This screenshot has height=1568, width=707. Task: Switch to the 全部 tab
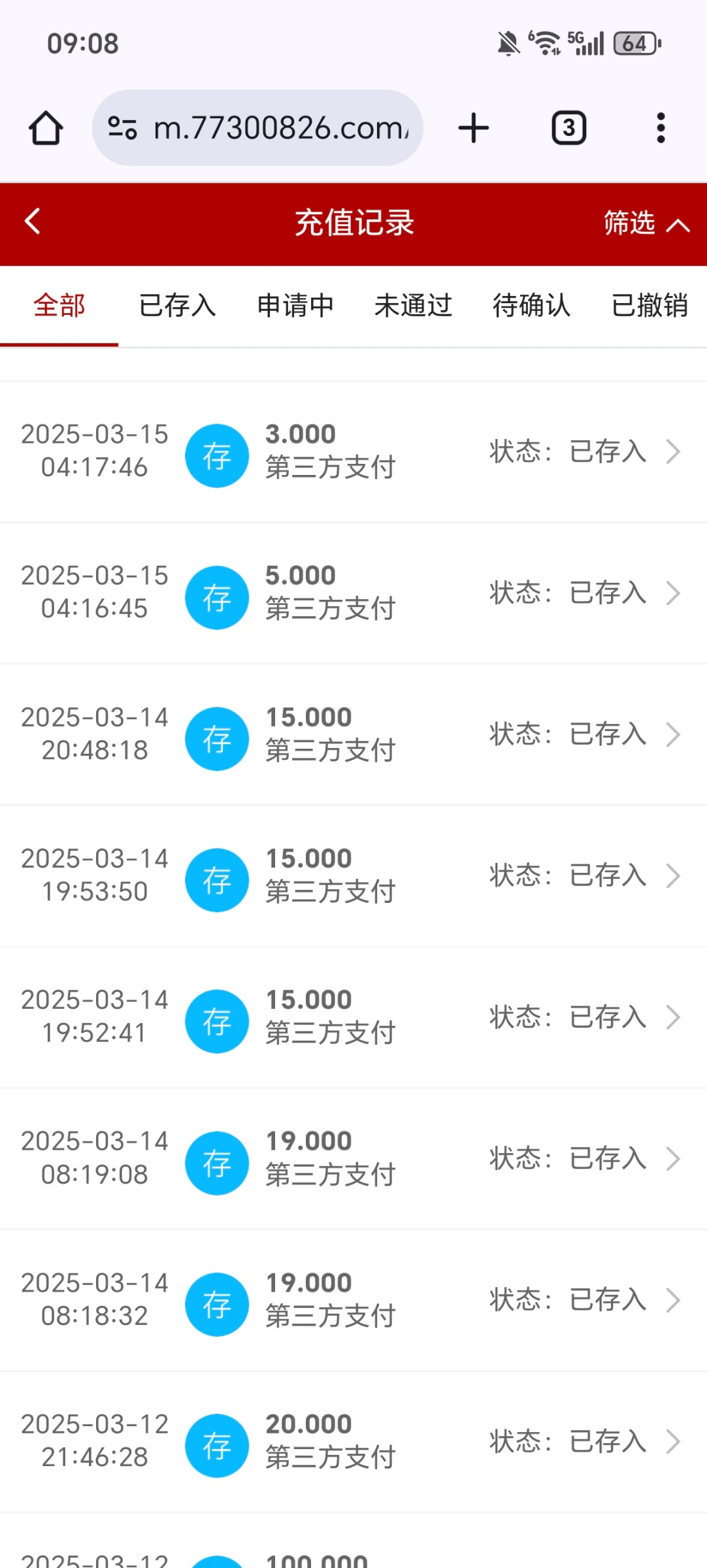[x=59, y=306]
